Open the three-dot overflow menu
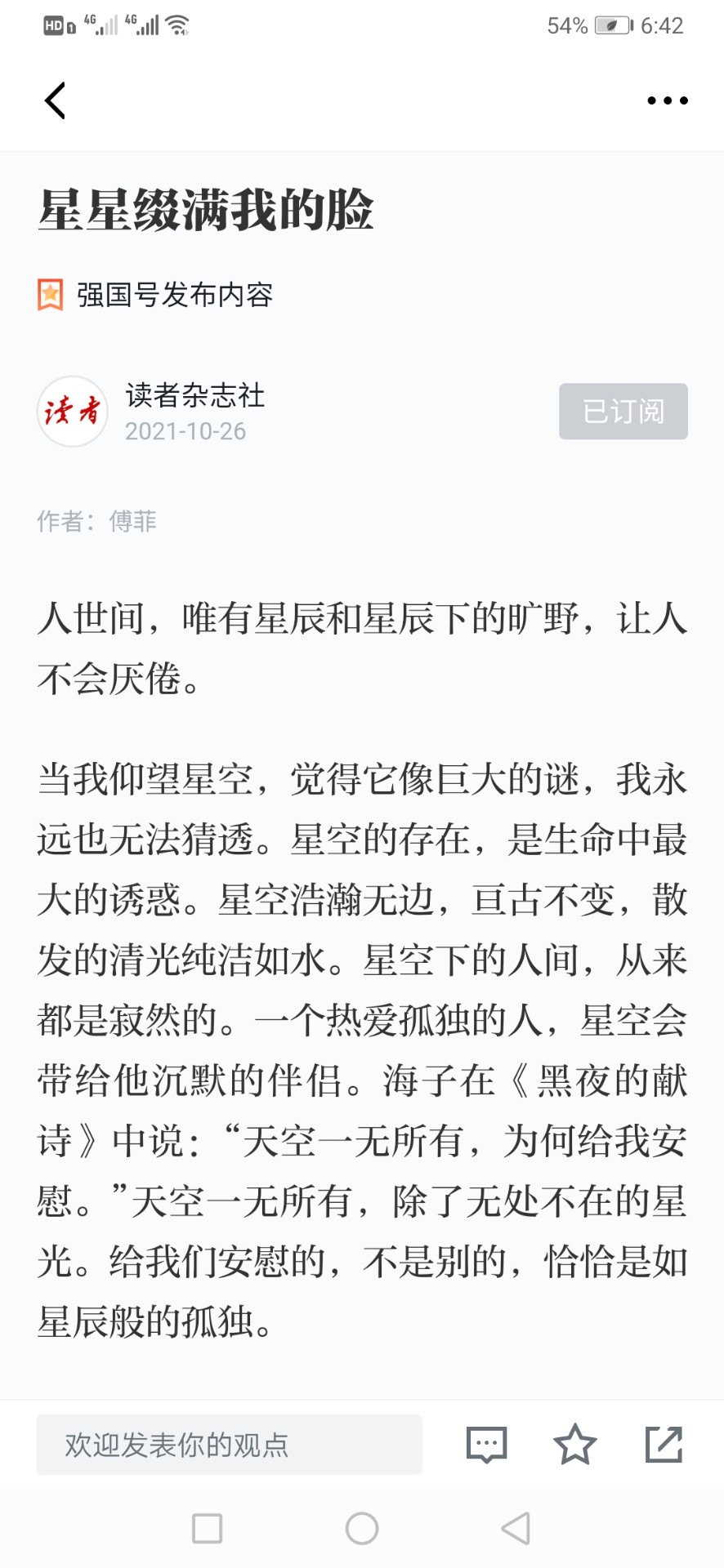Image resolution: width=724 pixels, height=1568 pixels. coord(668,100)
